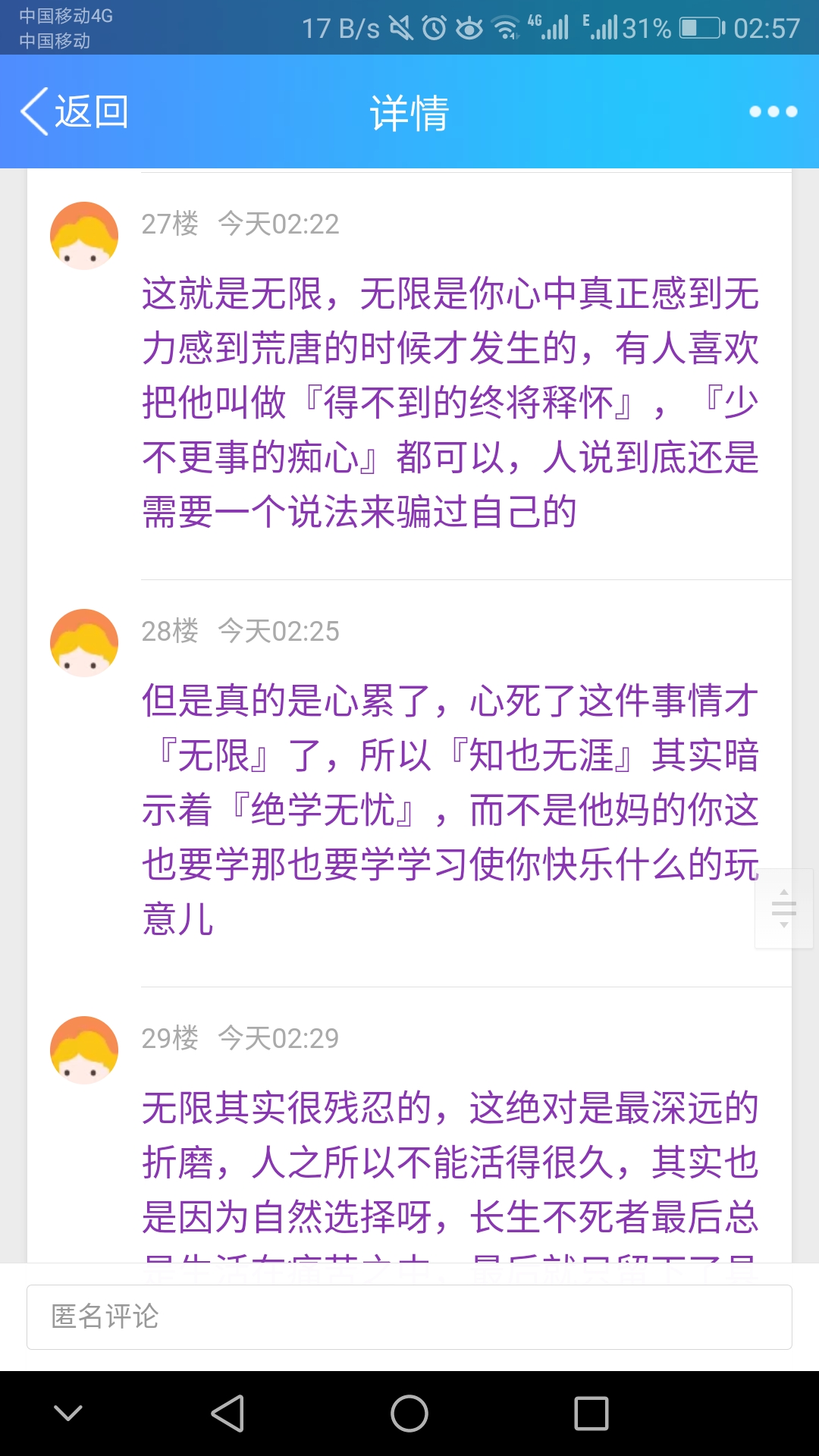Hide the navigation bar with the down chevron
Screen dimensions: 819x1456
pos(68,1414)
